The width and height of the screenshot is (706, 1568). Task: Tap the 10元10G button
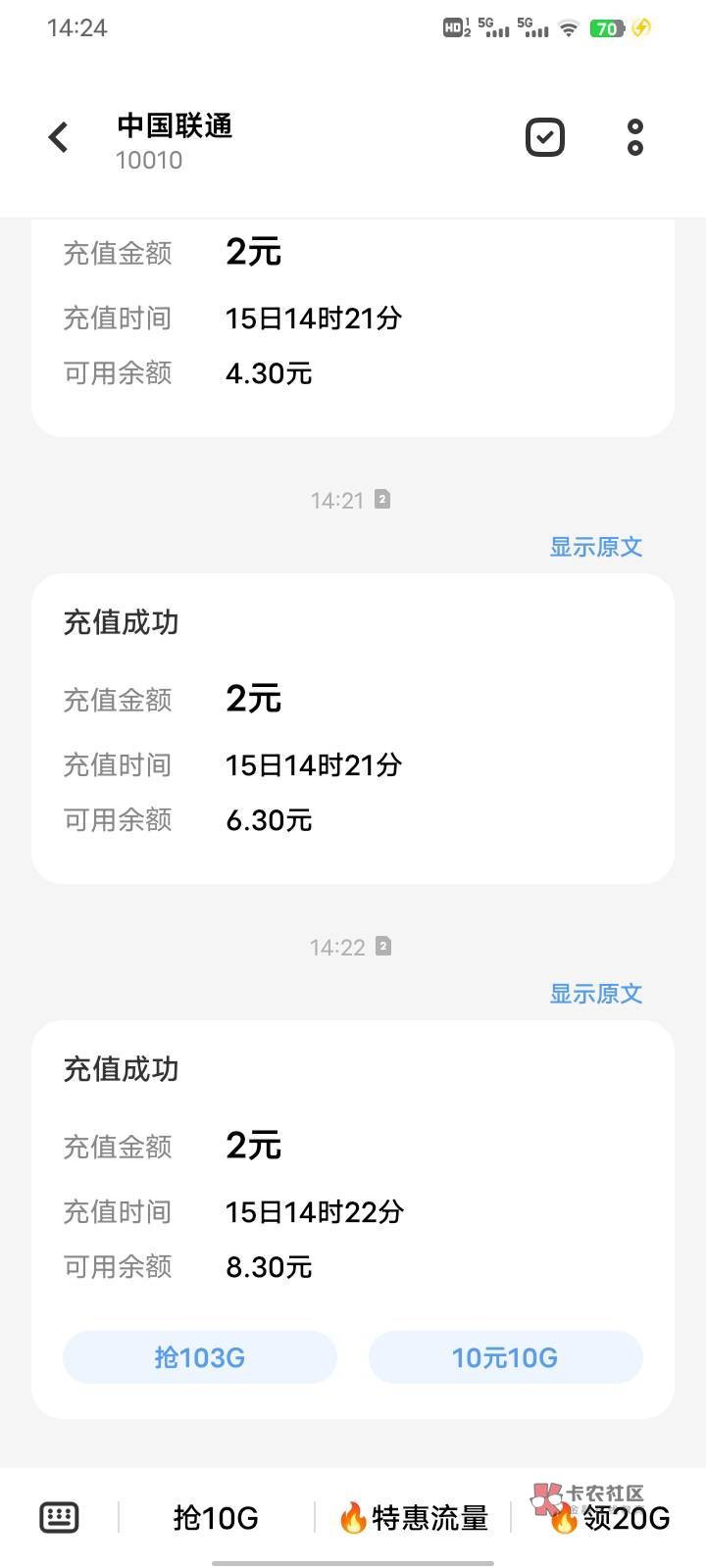pos(505,1357)
